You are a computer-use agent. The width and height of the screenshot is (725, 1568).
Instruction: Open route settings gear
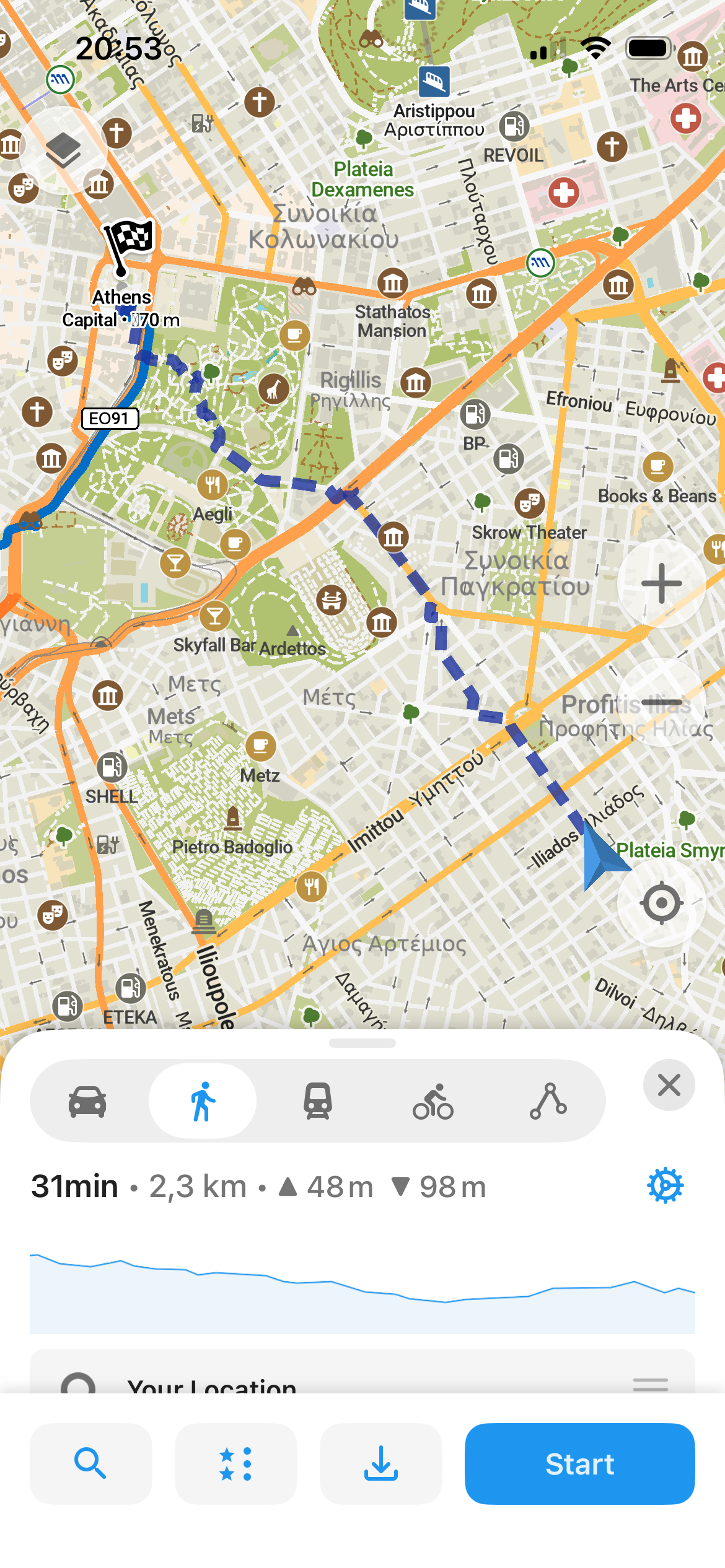(665, 1186)
